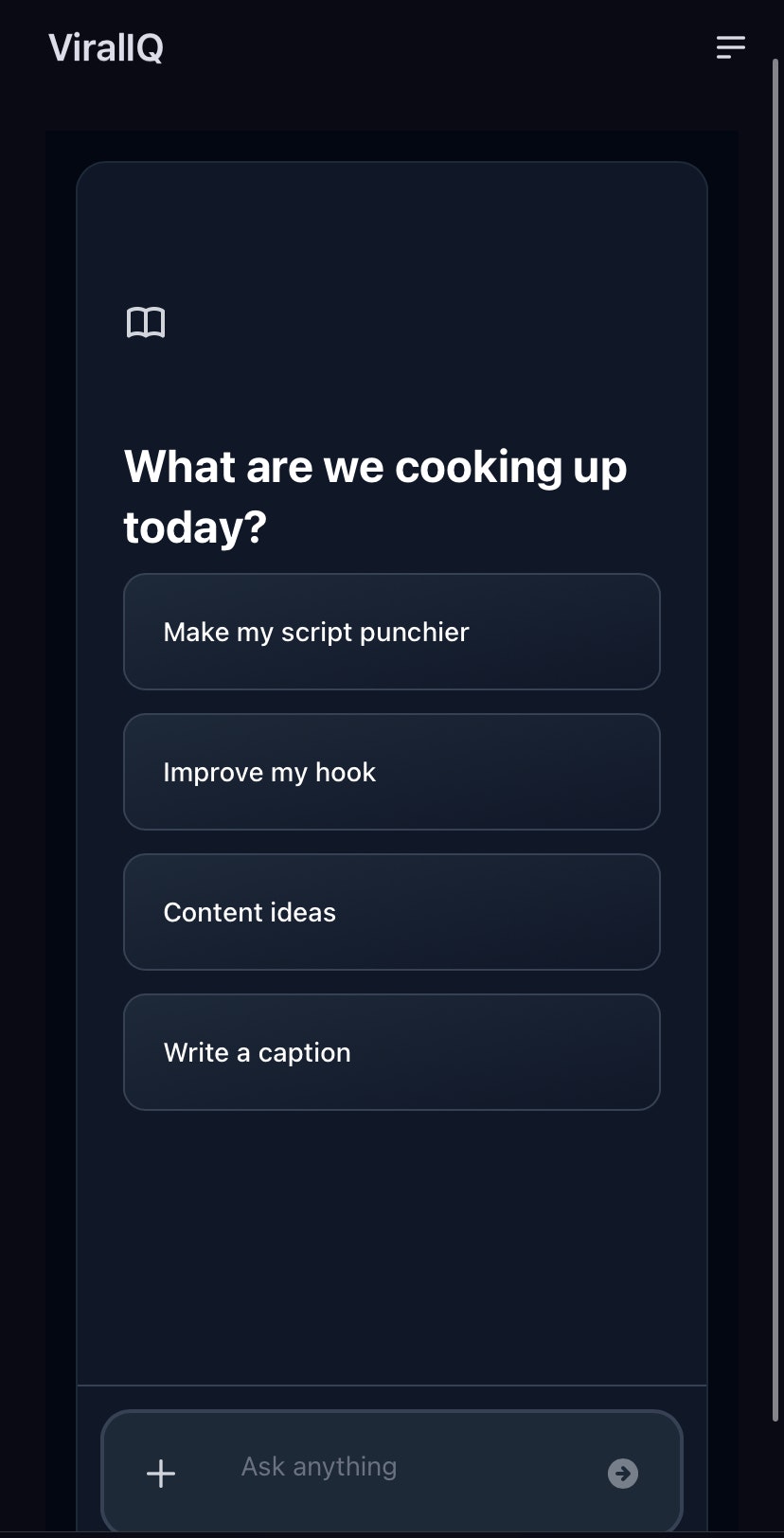Tap the open book icon

[146, 323]
